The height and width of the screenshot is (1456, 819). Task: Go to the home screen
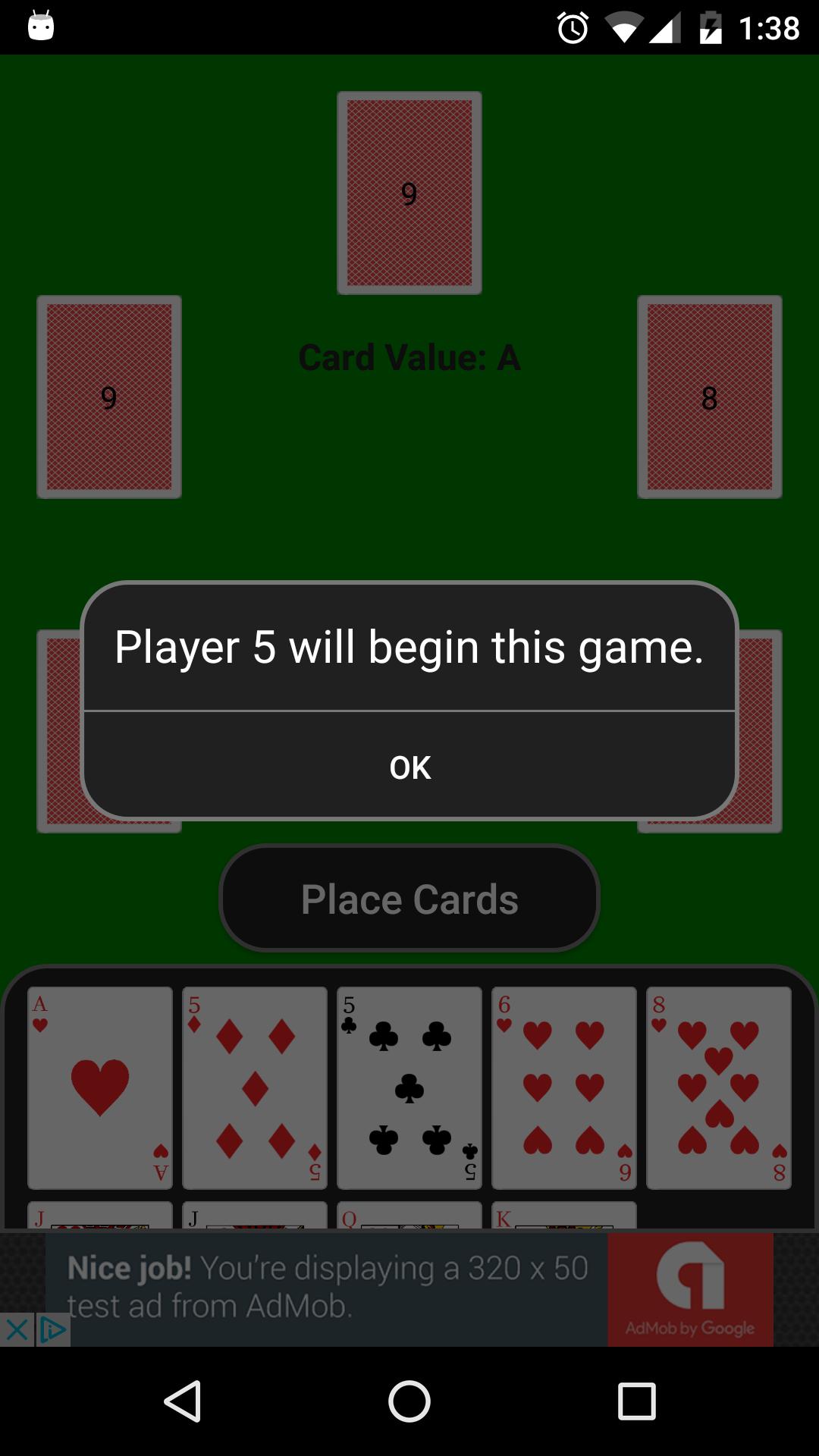pos(409,1401)
